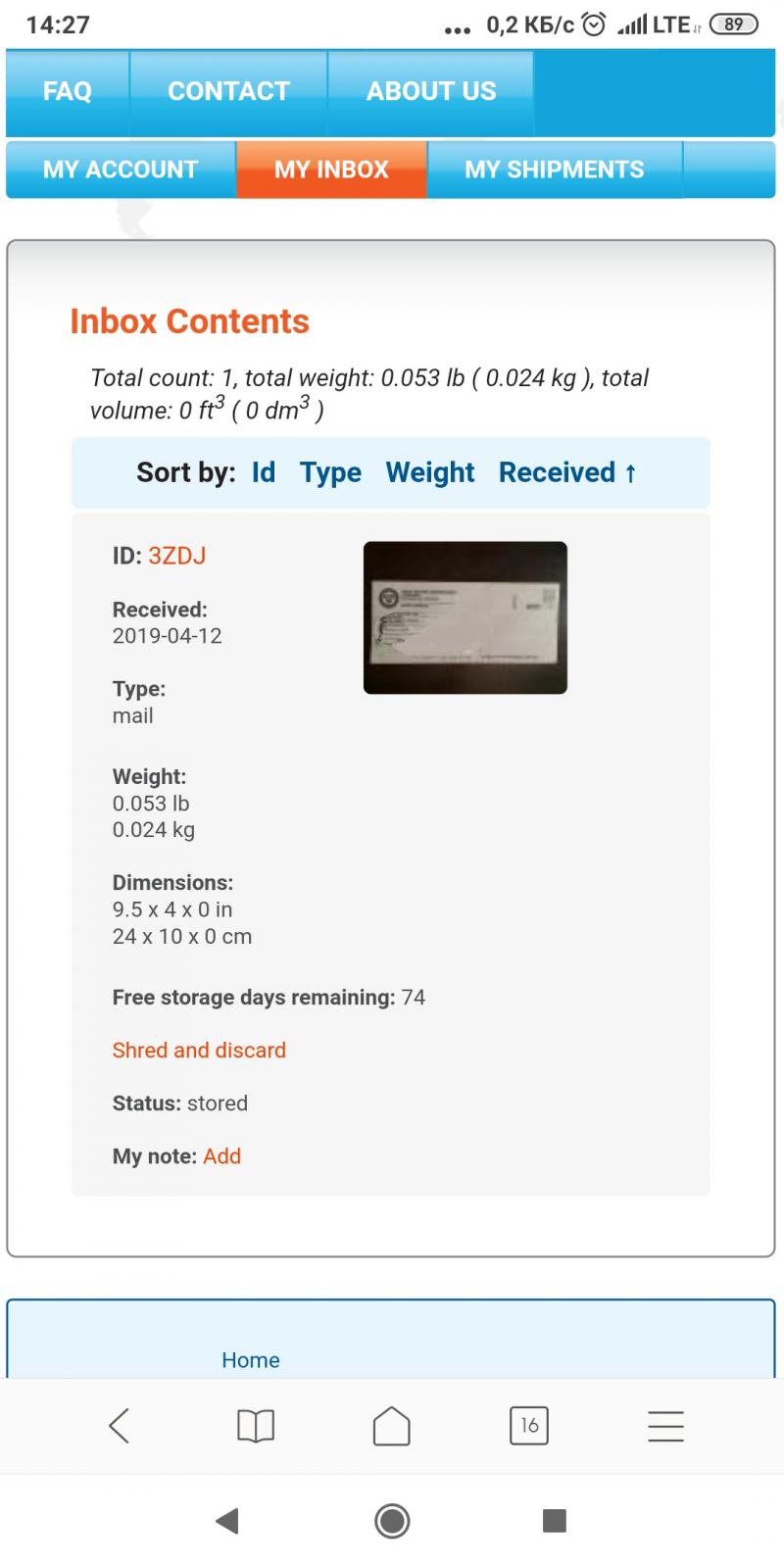
Task: Sort inbox by Type
Action: 330,472
